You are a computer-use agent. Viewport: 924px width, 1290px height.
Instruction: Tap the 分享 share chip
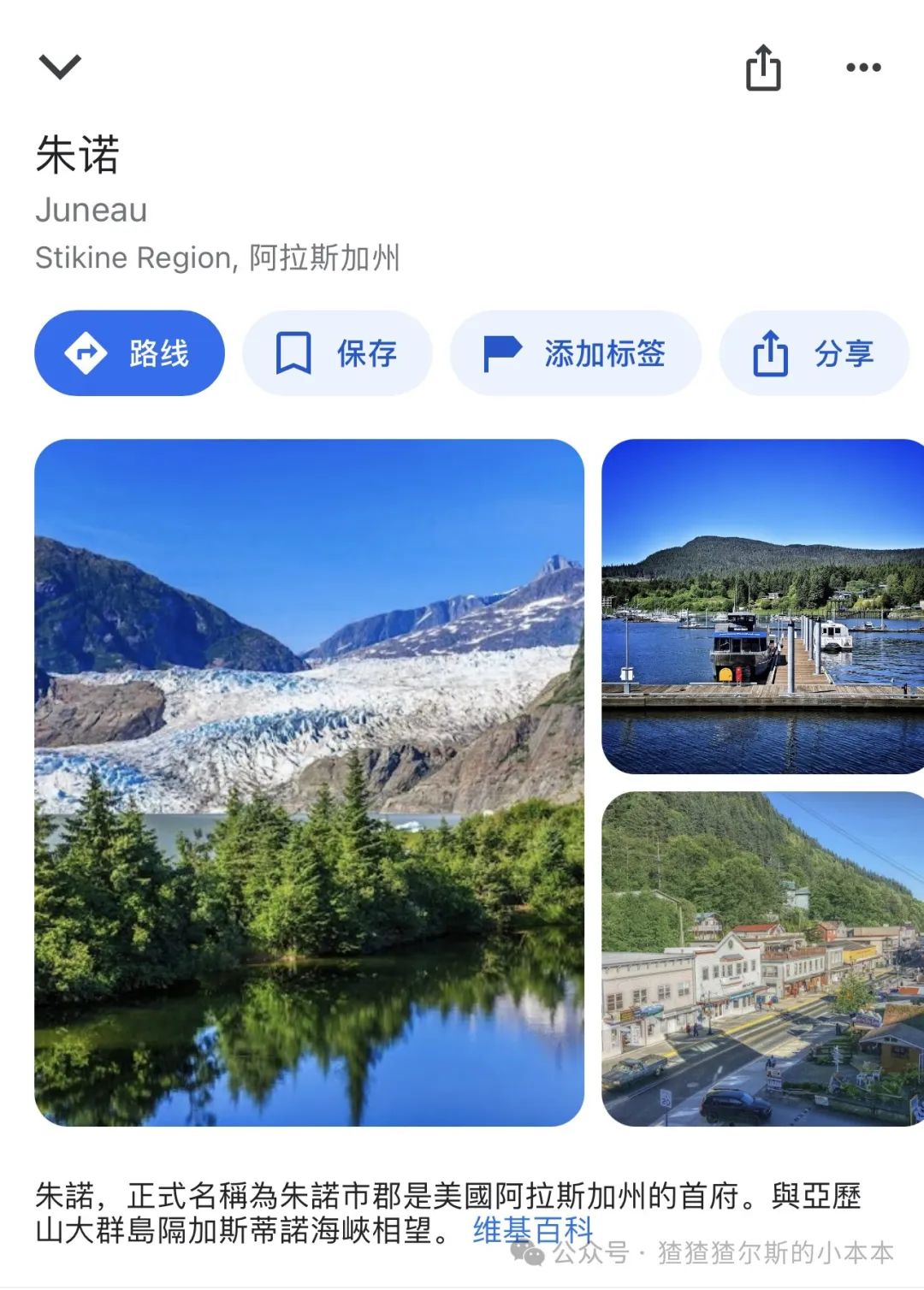click(814, 353)
